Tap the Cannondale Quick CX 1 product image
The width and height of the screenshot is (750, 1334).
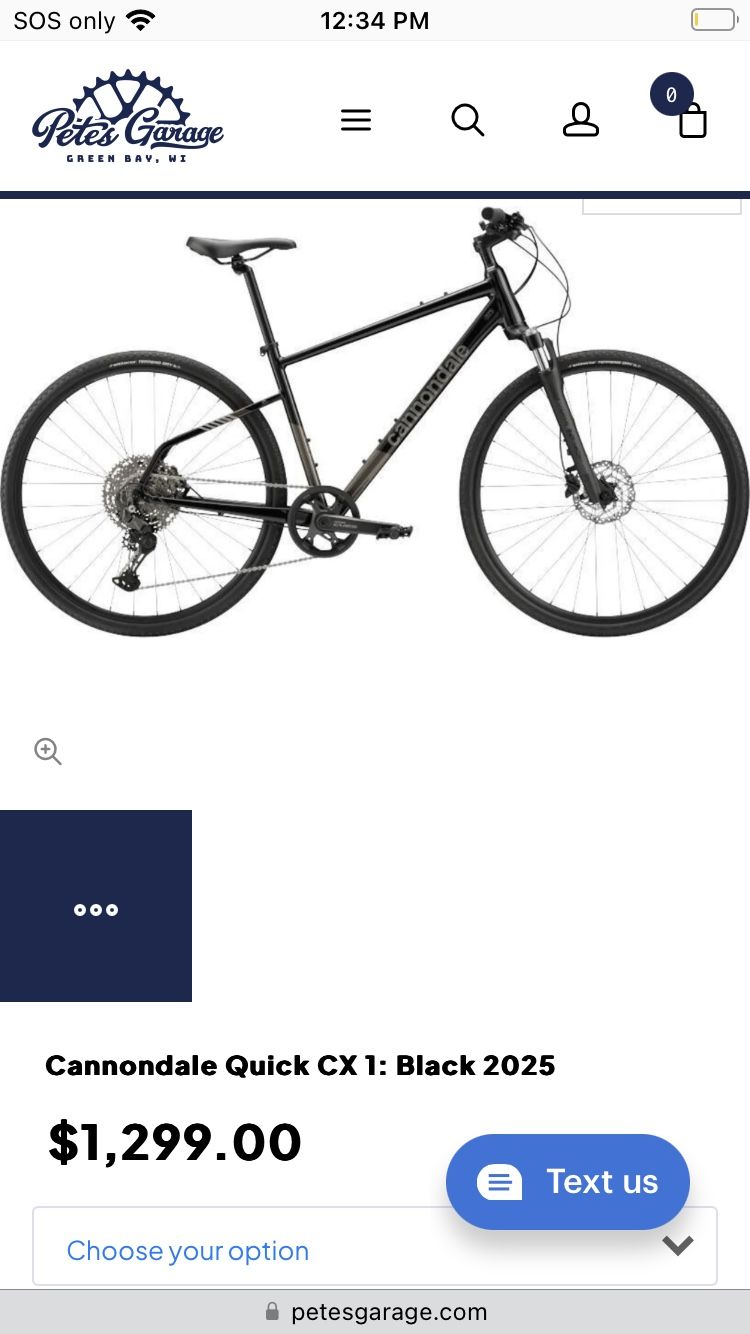(375, 420)
